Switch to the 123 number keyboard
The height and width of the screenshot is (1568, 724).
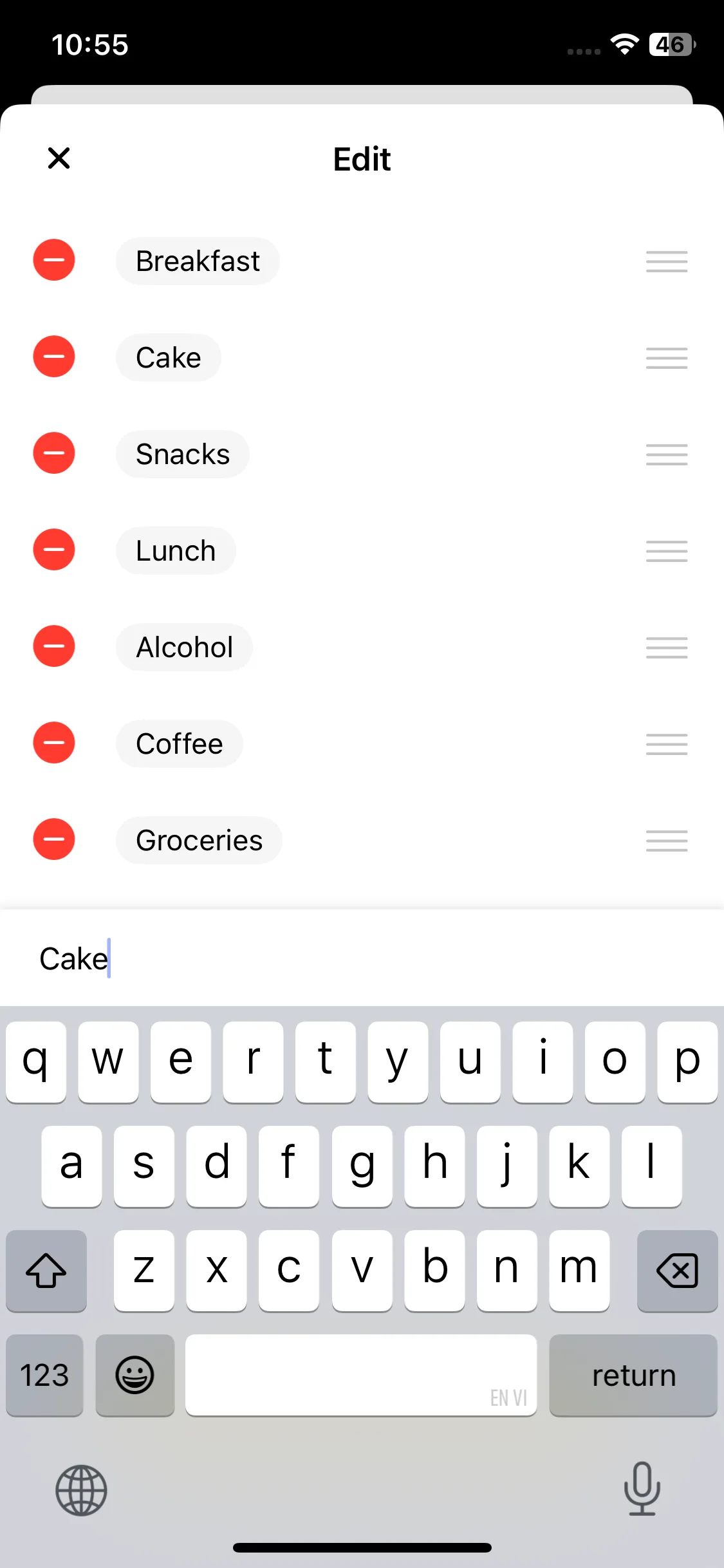pos(44,1376)
